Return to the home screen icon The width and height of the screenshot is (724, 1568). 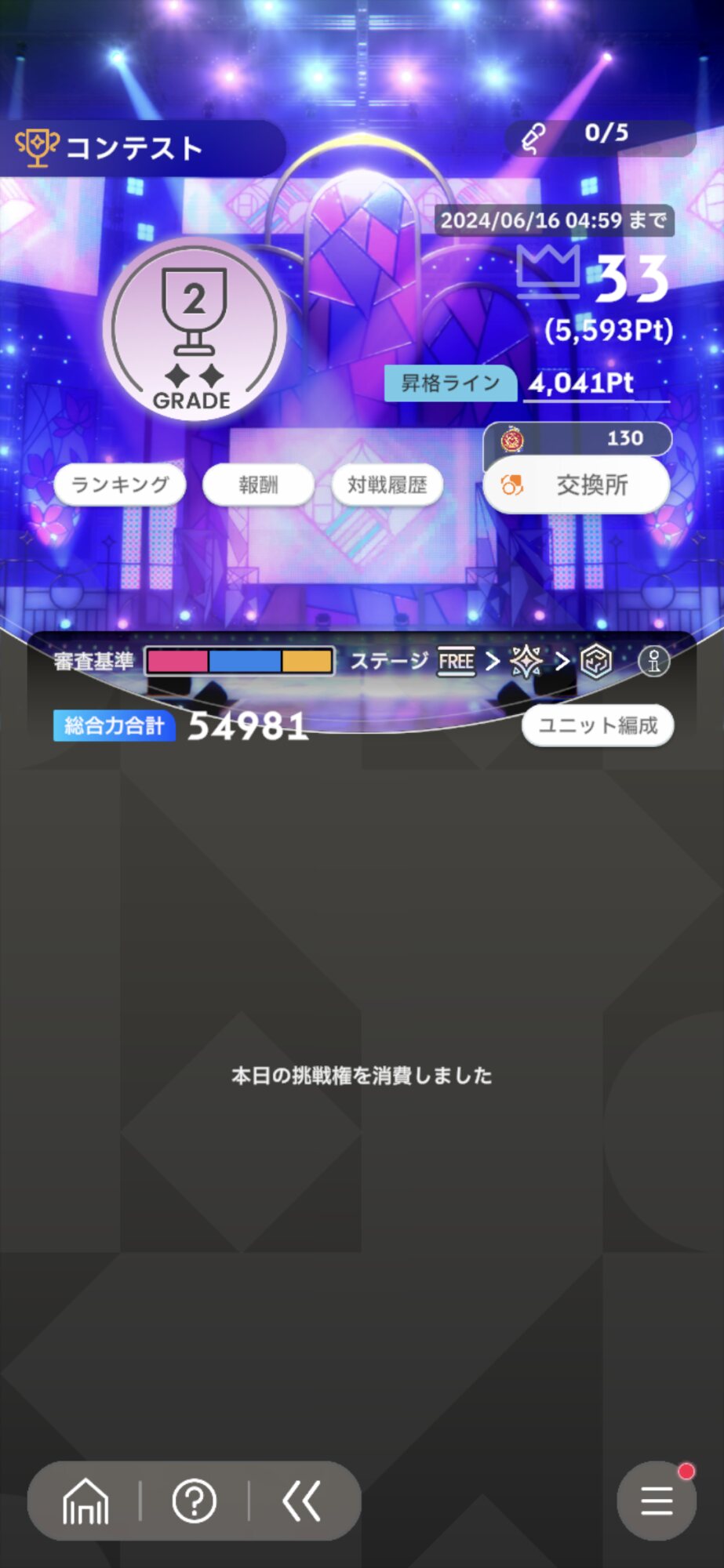pyautogui.click(x=85, y=1501)
